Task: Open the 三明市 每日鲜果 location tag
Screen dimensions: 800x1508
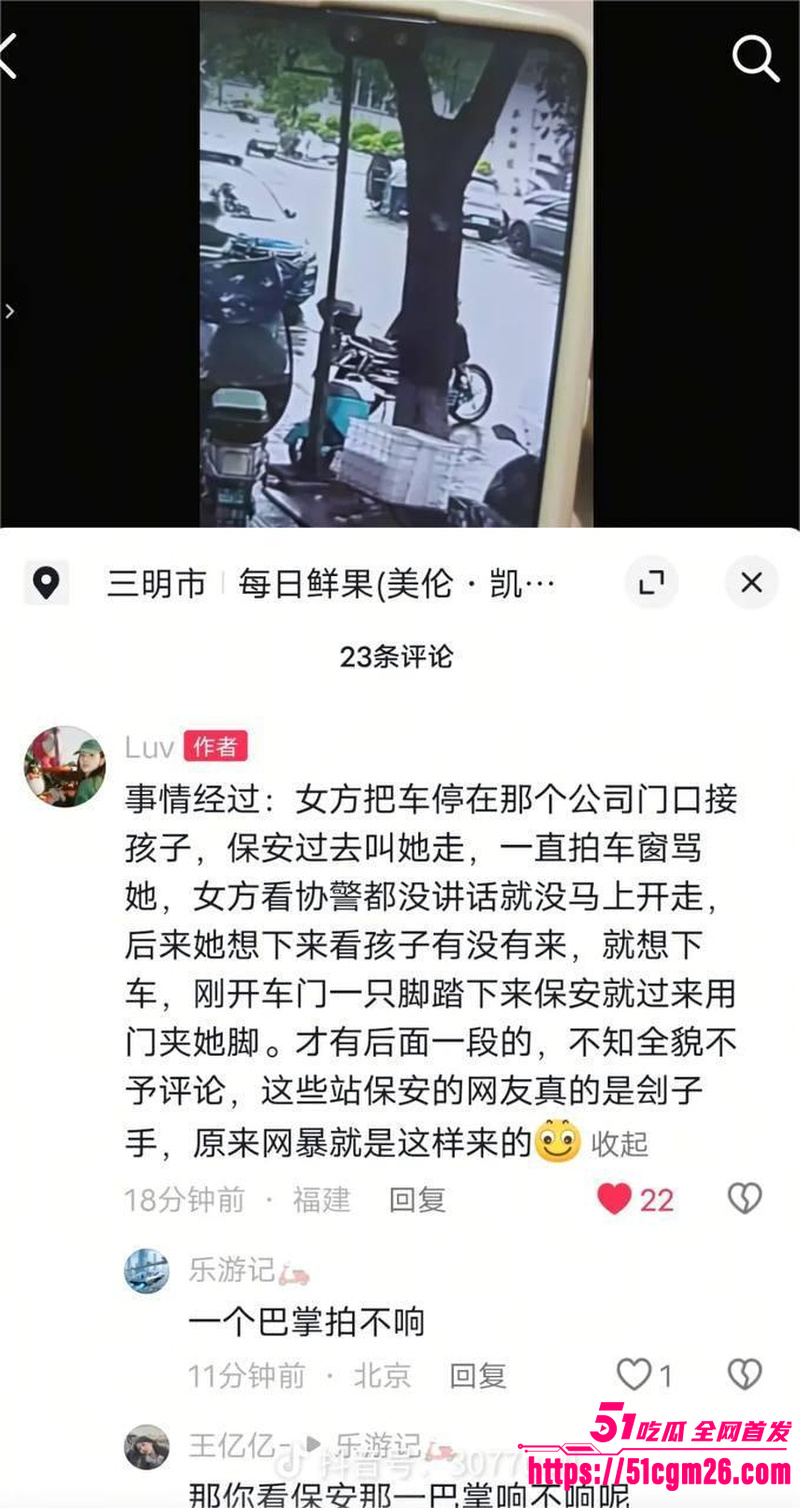Action: [330, 583]
